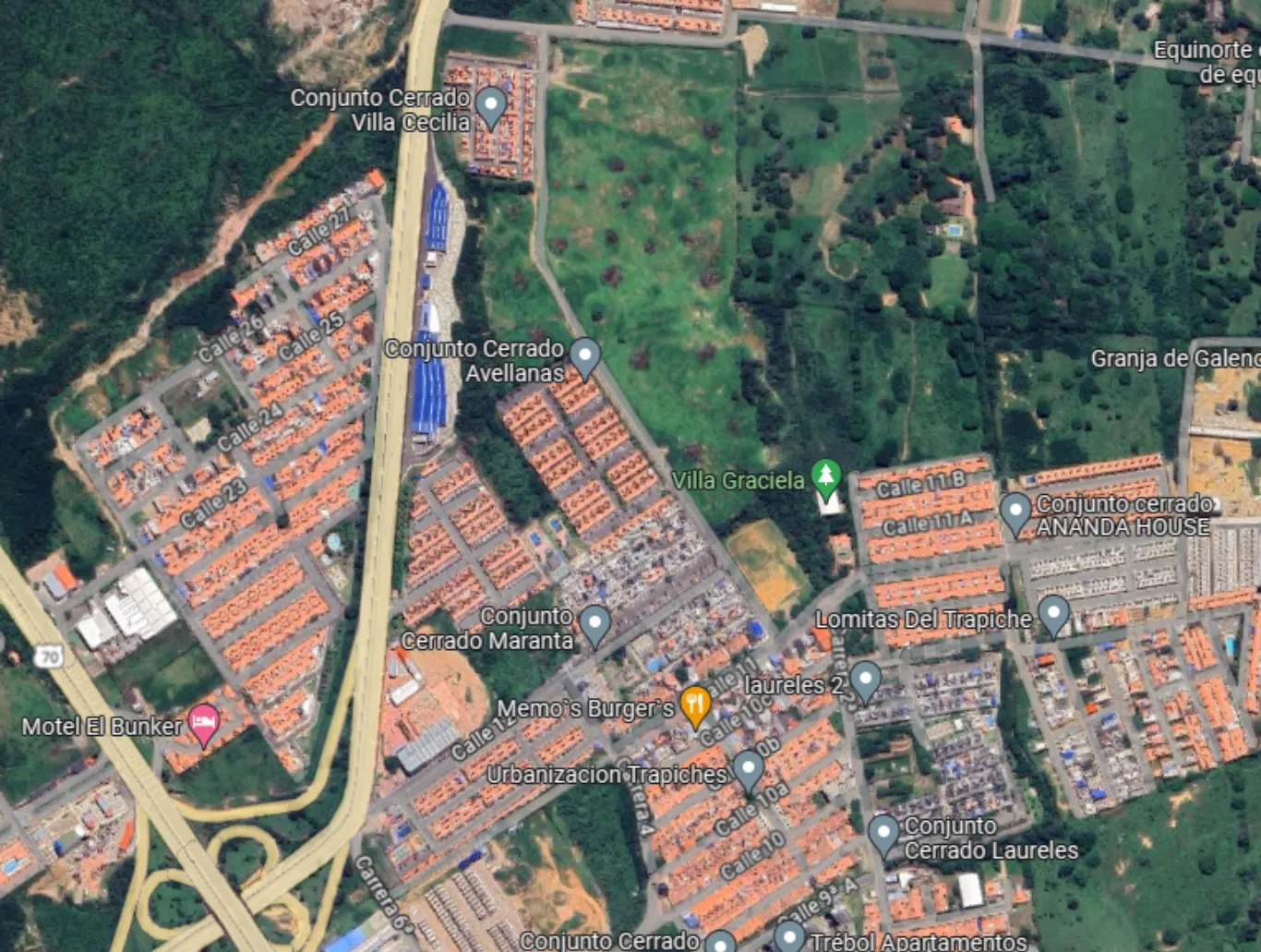
Task: Select the Lomitas Del Trapiche pin
Action: coord(1053,616)
